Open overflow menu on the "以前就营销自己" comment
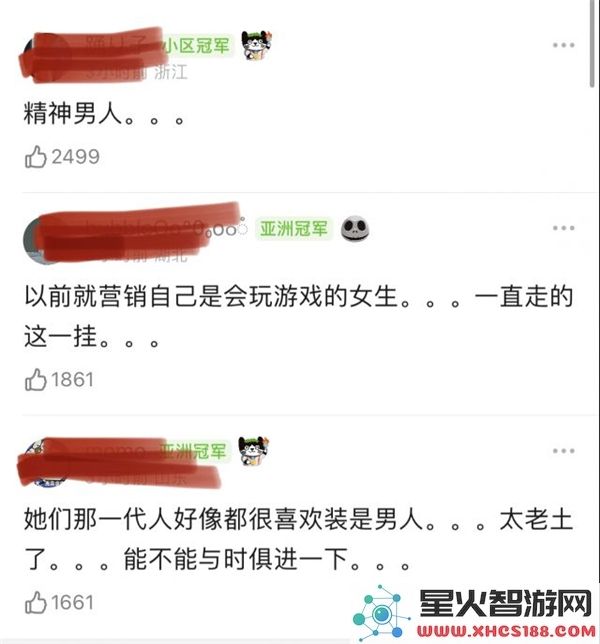This screenshot has height=644, width=600. pyautogui.click(x=564, y=228)
